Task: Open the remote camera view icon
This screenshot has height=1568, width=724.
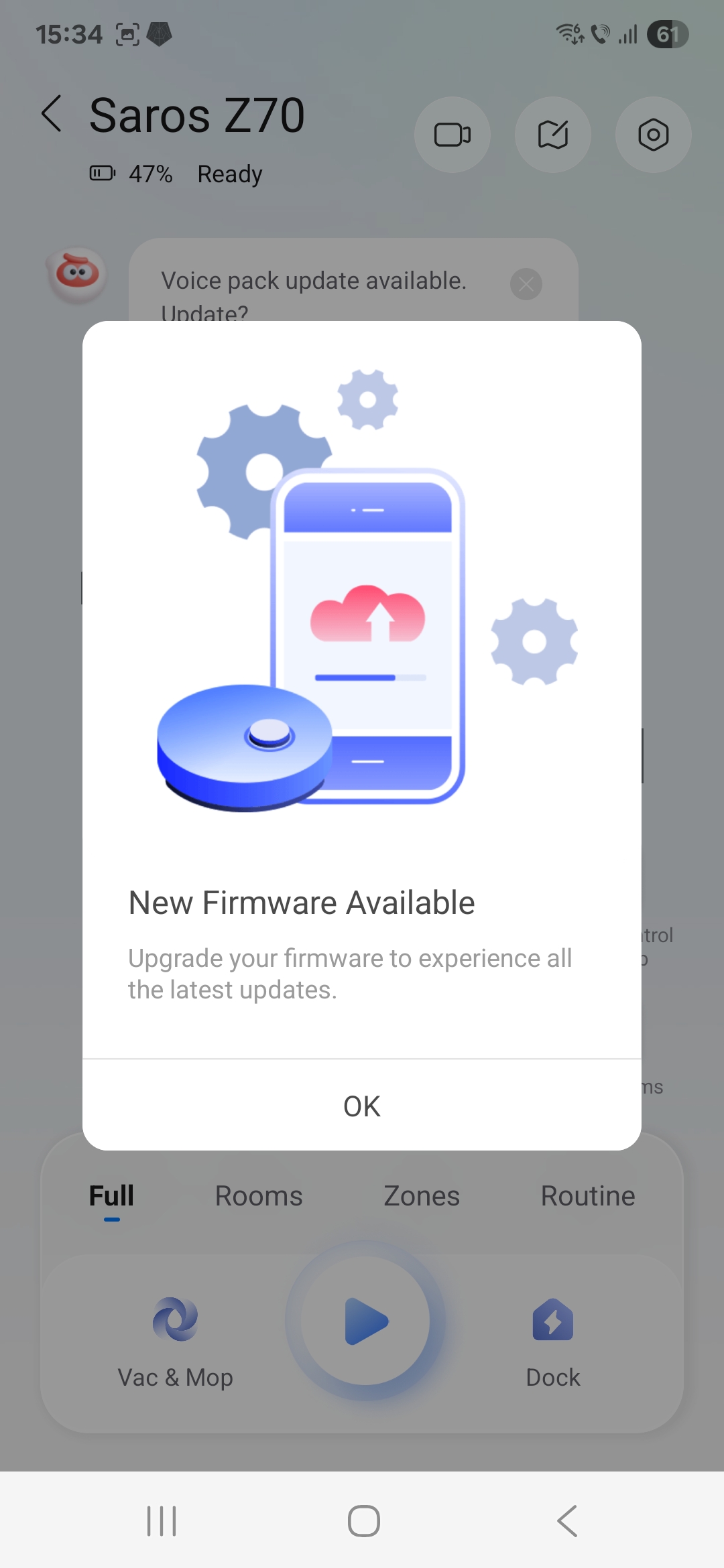Action: pyautogui.click(x=452, y=135)
